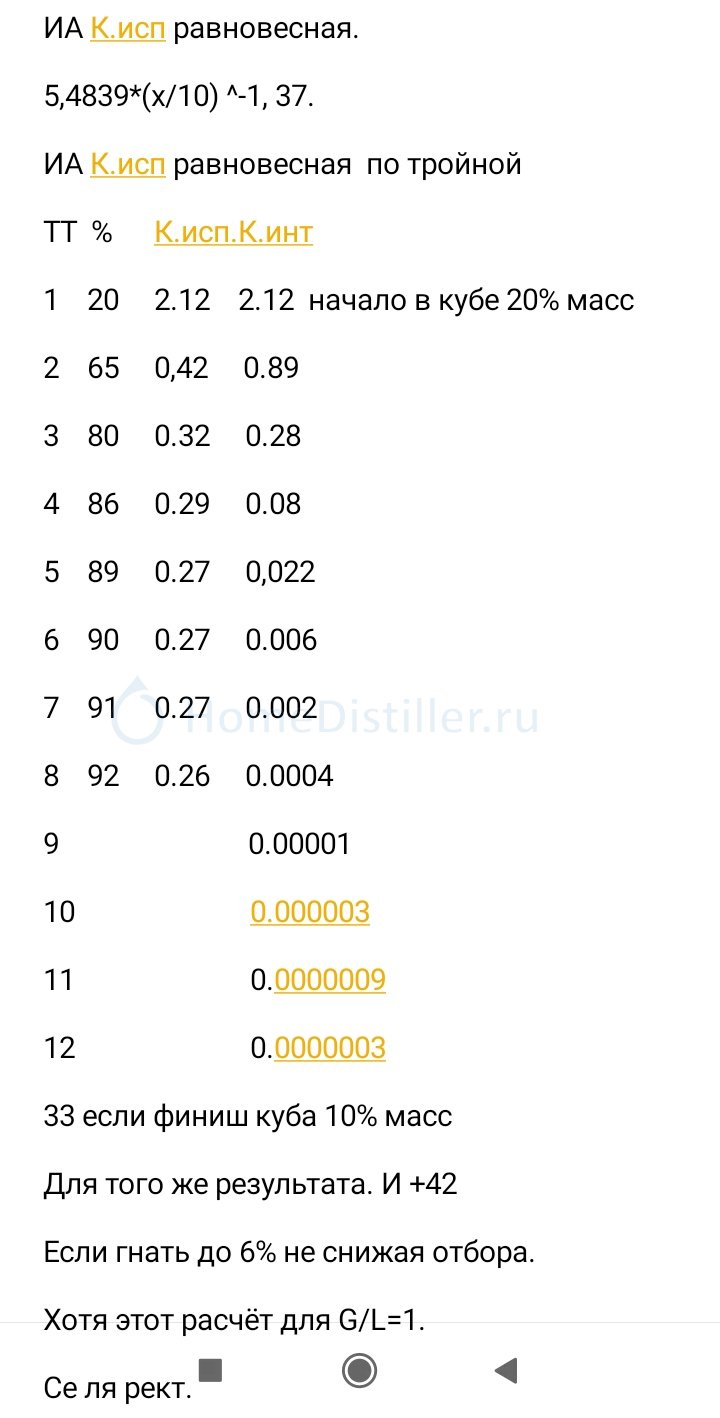The width and height of the screenshot is (720, 1418).
Task: Open the underlined 0.000003 value link
Action: click(x=309, y=912)
